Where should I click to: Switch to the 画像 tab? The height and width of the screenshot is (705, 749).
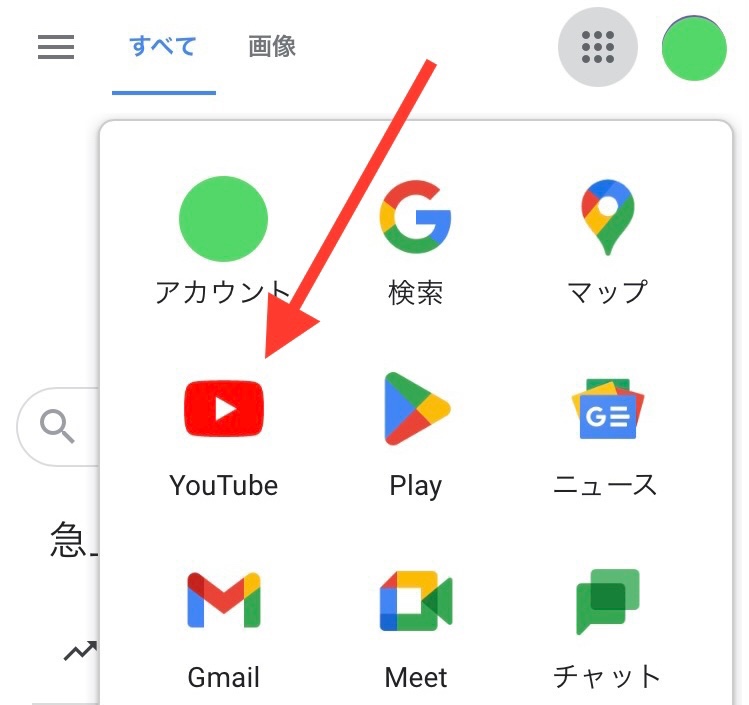click(x=272, y=46)
